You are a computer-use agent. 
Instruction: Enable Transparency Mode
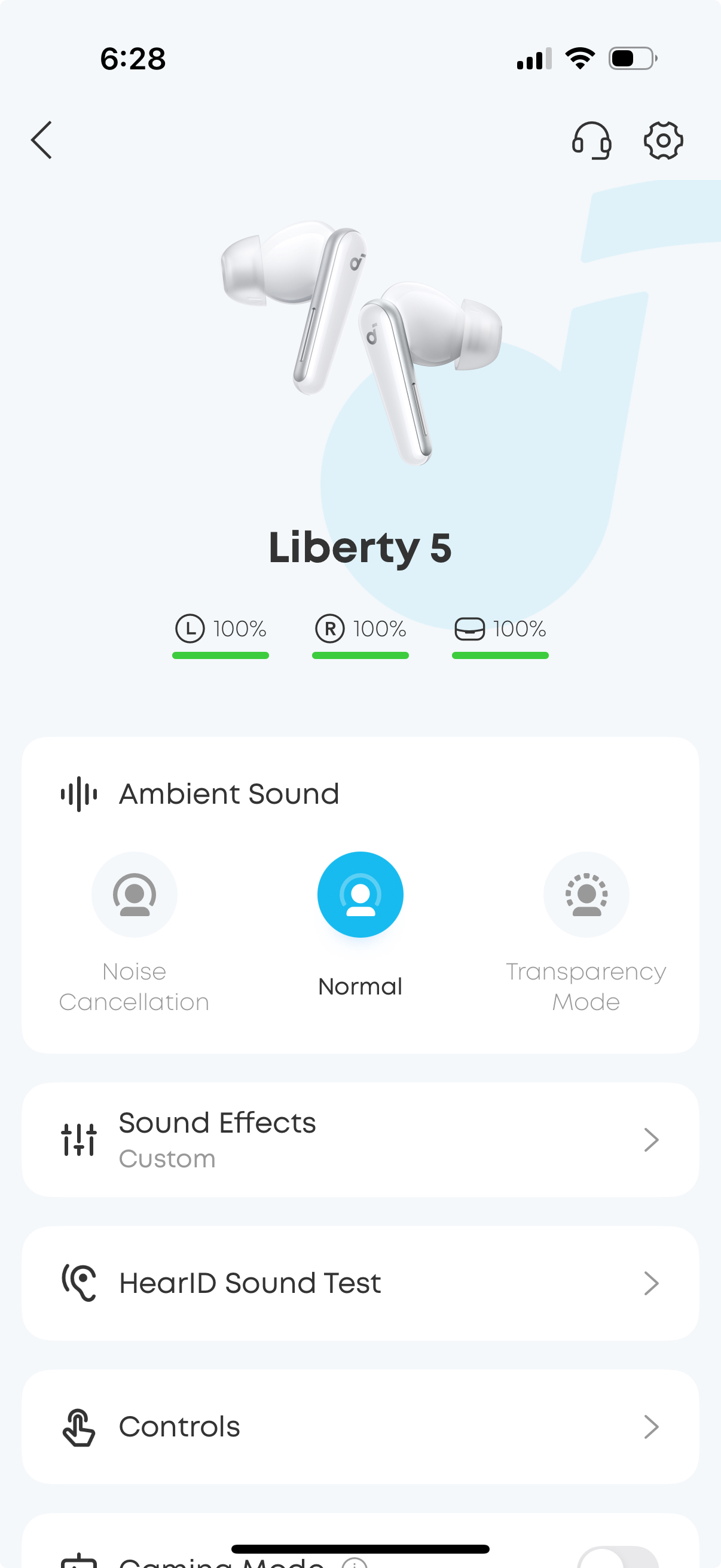click(x=586, y=894)
